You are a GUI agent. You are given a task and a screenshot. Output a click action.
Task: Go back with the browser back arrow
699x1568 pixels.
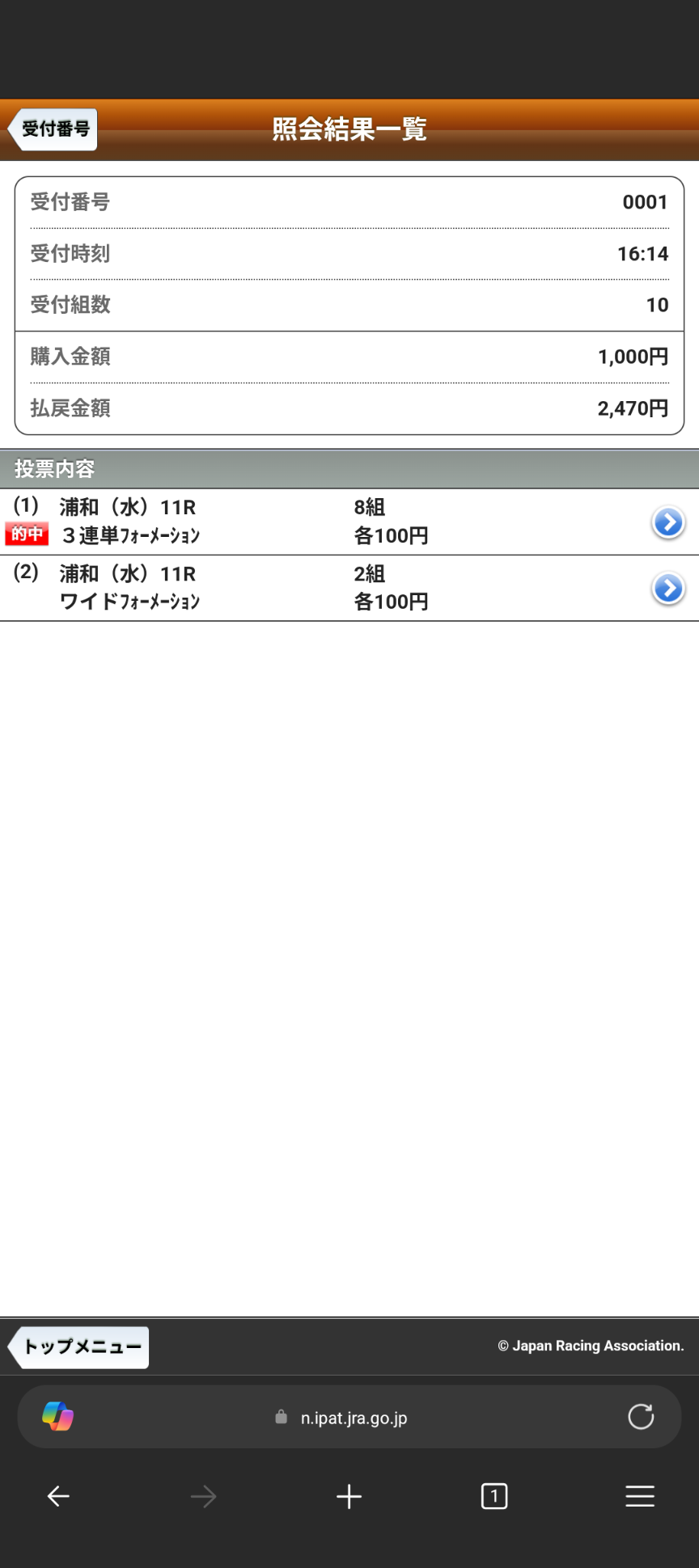[58, 1497]
